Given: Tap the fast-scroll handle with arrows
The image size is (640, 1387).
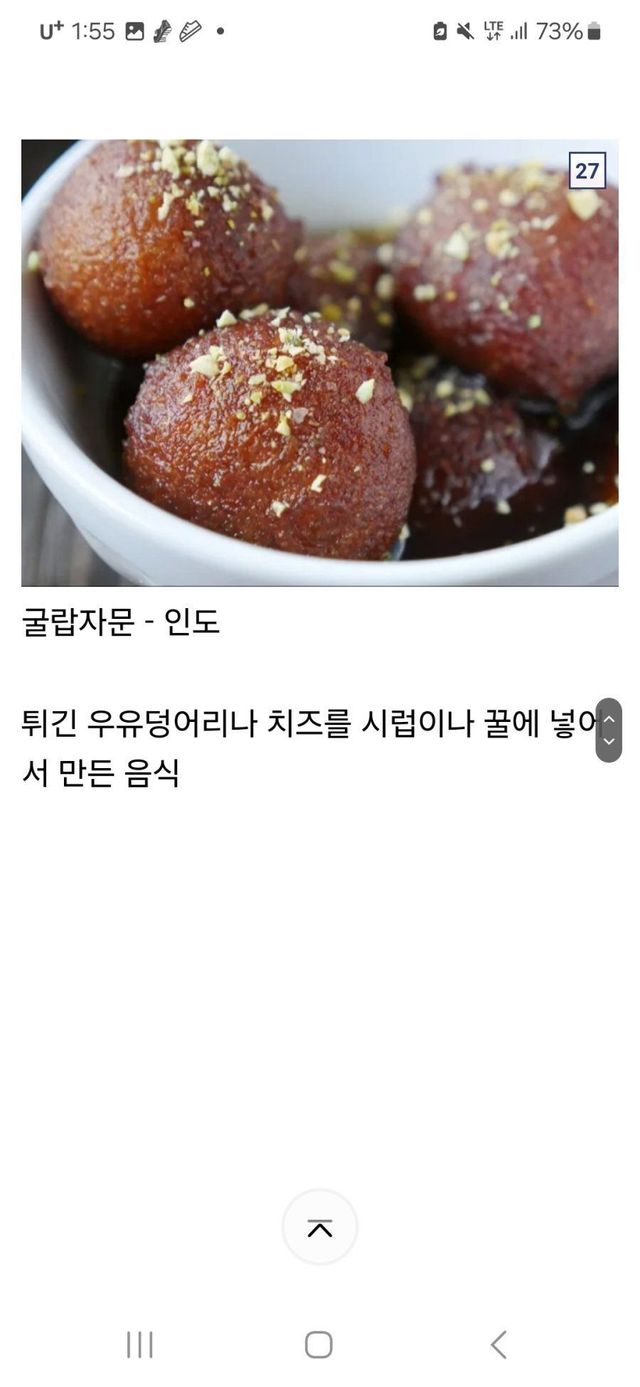Looking at the screenshot, I should click(x=609, y=730).
